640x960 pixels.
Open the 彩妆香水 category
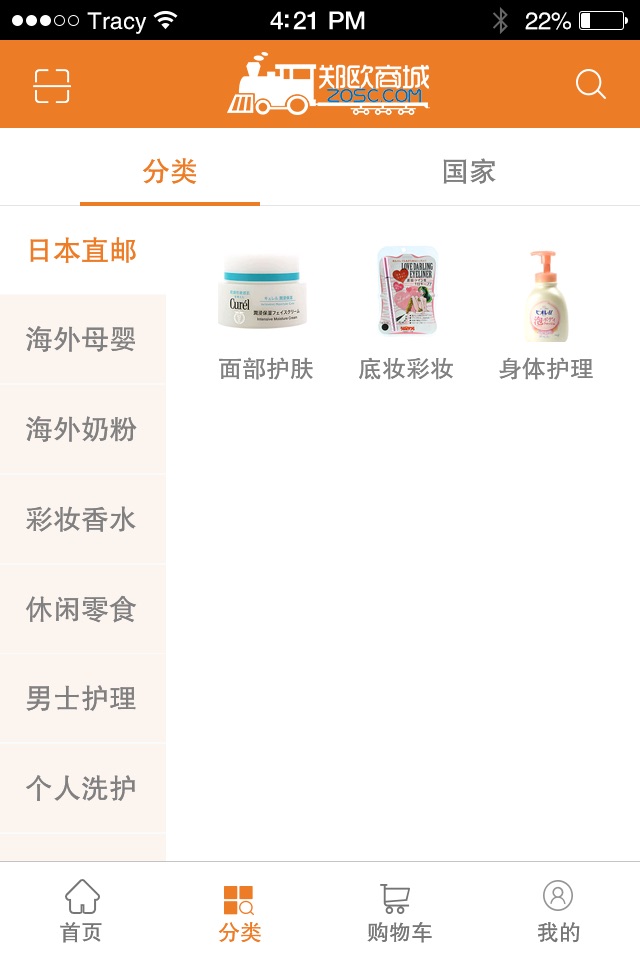click(x=82, y=520)
